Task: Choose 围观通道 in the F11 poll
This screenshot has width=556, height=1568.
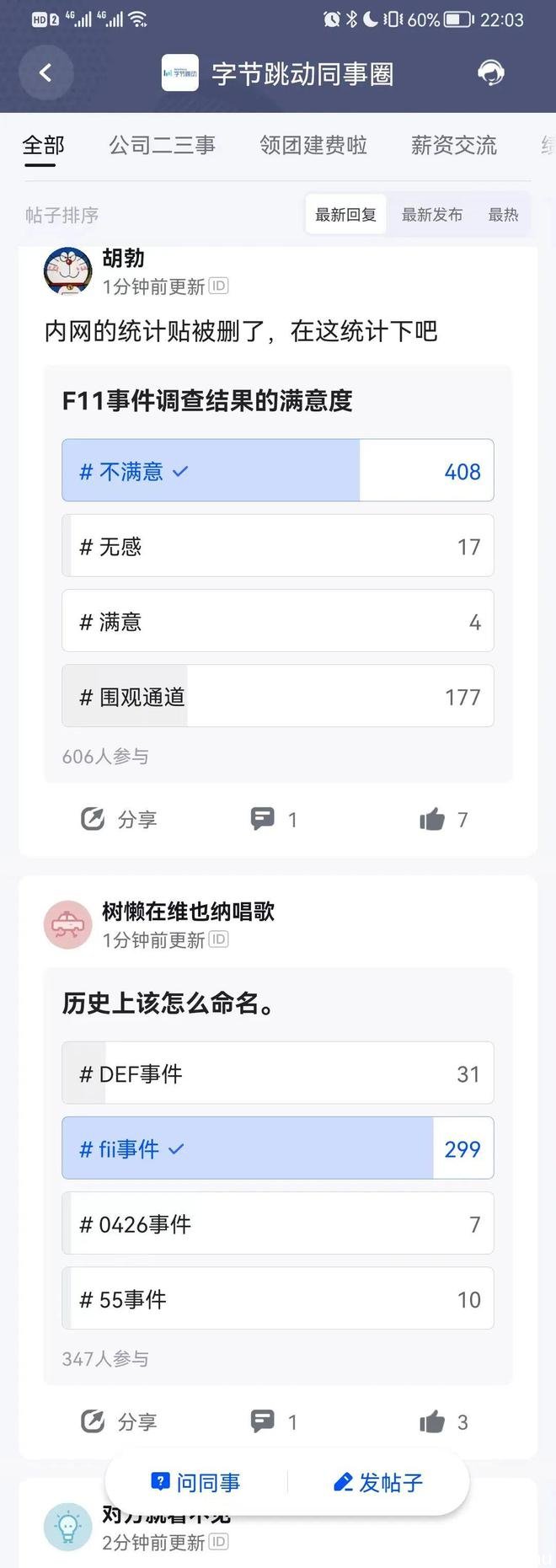Action: (277, 696)
